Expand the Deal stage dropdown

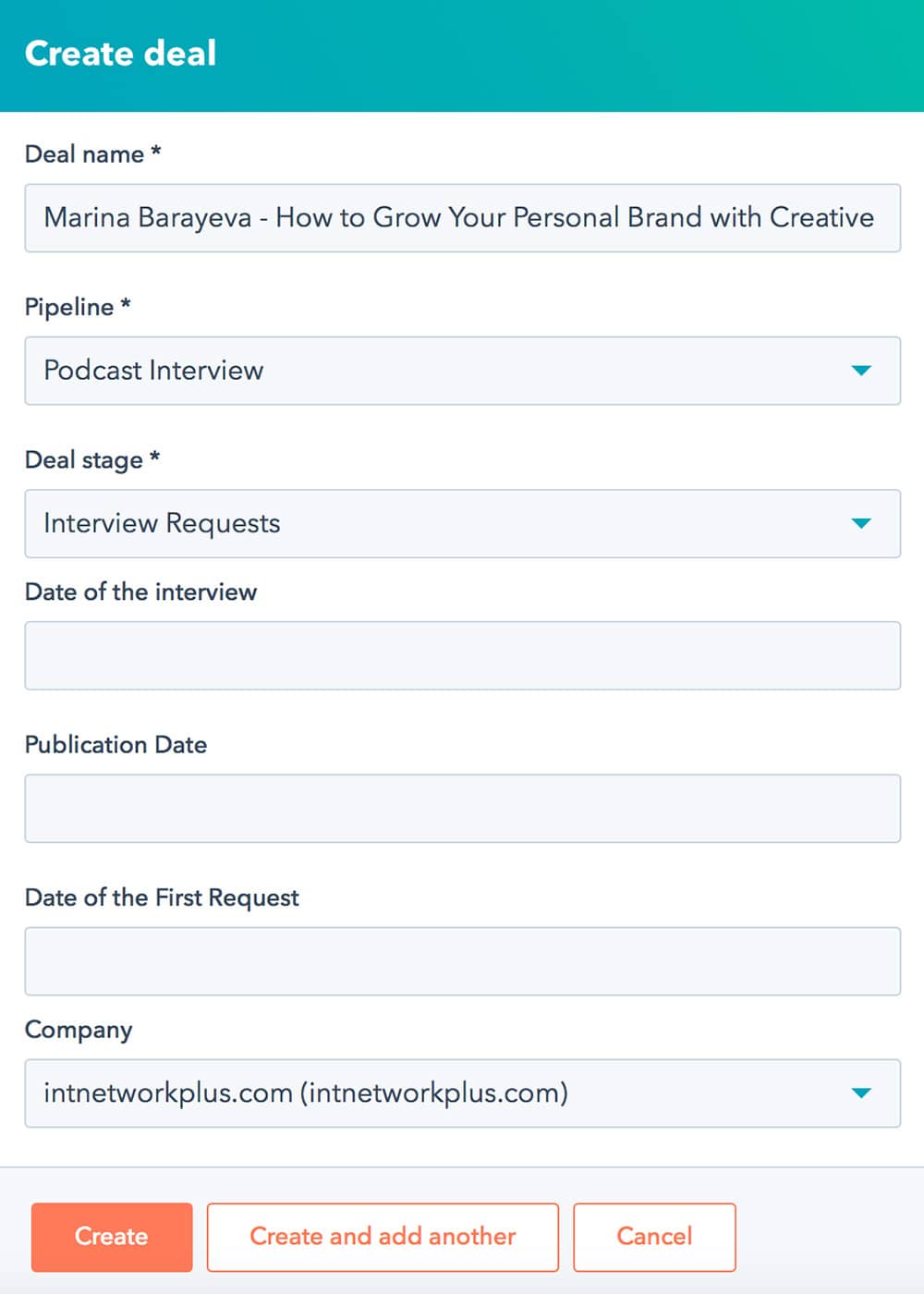click(x=462, y=523)
